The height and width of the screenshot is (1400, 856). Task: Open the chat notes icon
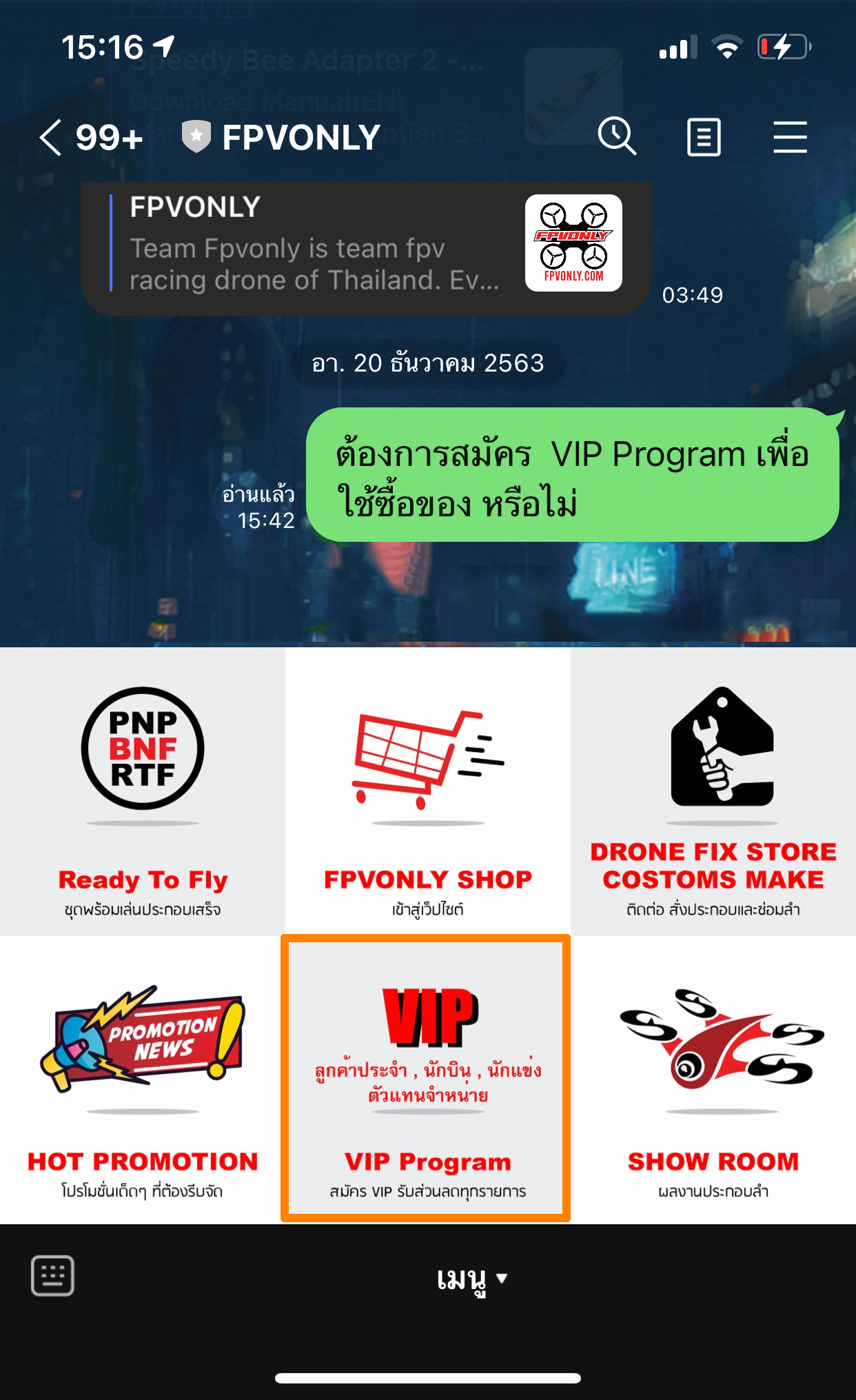704,136
